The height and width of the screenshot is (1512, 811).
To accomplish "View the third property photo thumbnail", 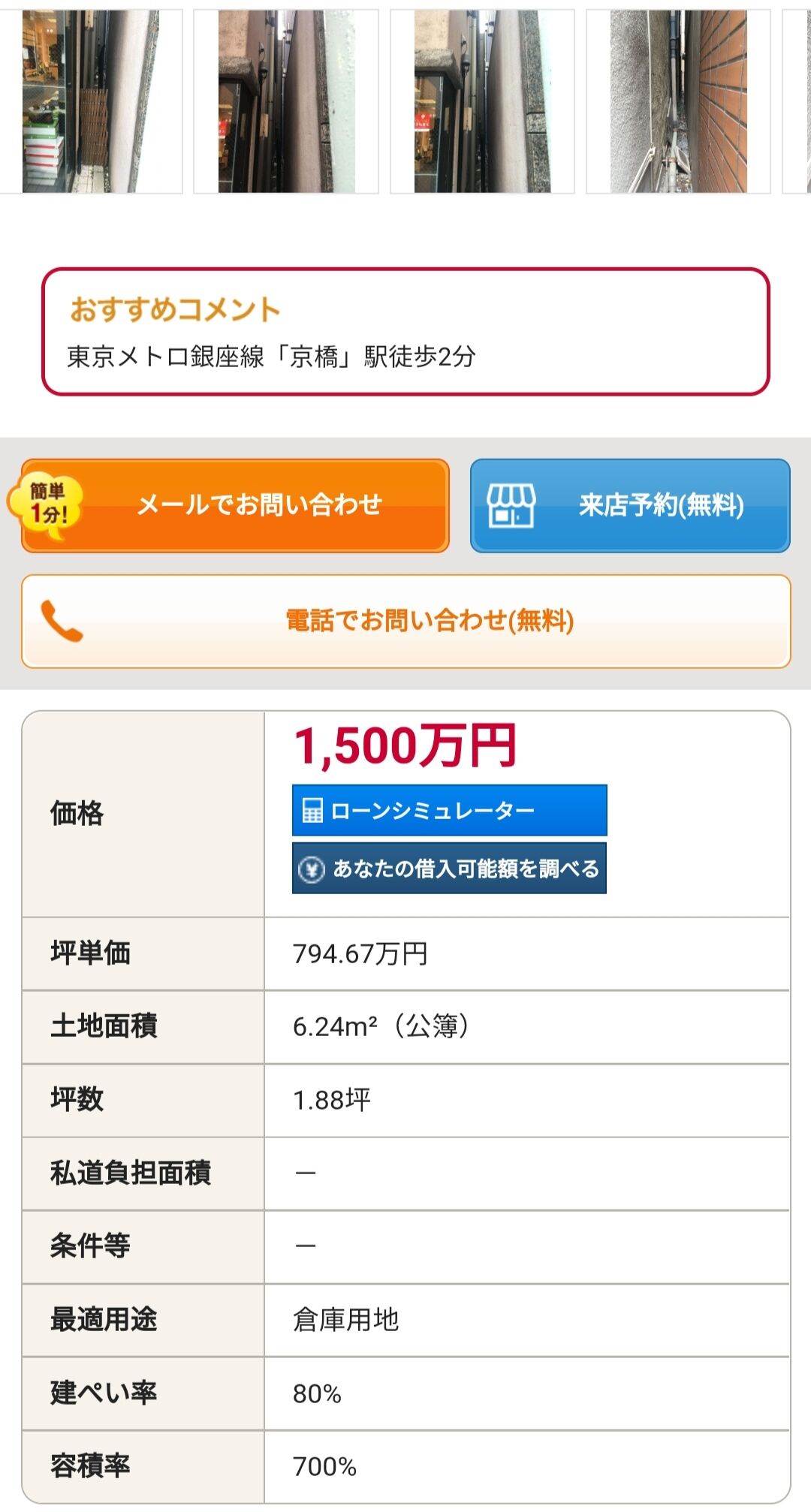I will pyautogui.click(x=482, y=101).
